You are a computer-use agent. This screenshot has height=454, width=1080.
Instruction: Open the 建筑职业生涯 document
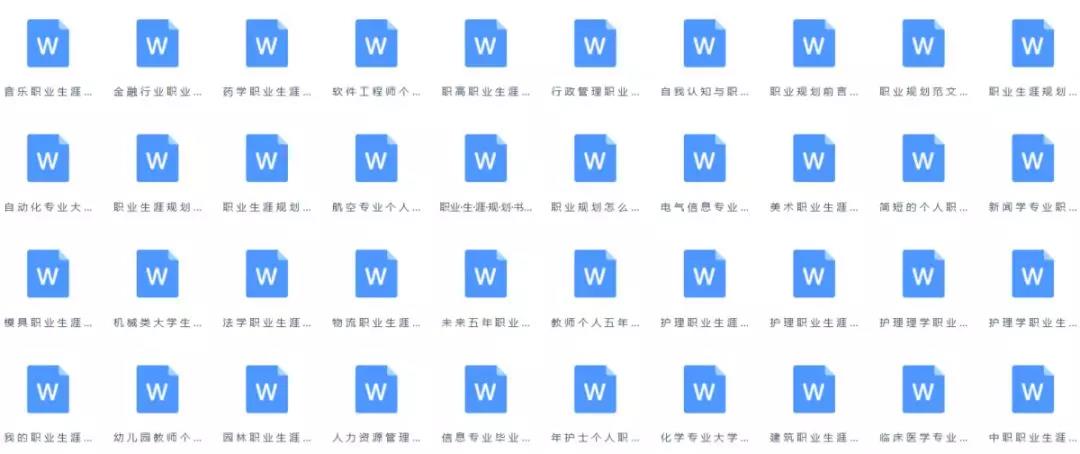814,390
